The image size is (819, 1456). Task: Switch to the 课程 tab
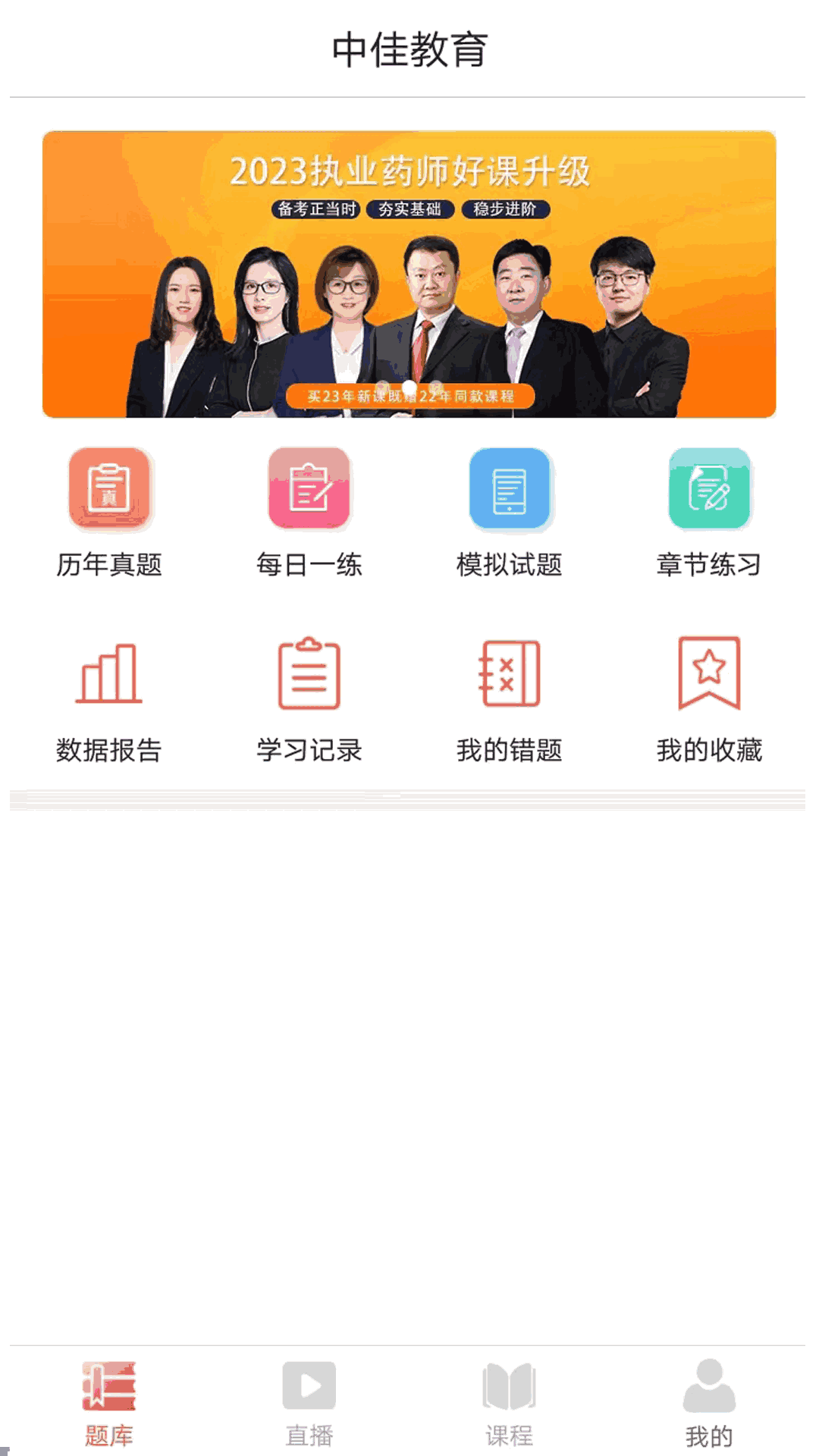(x=510, y=1403)
